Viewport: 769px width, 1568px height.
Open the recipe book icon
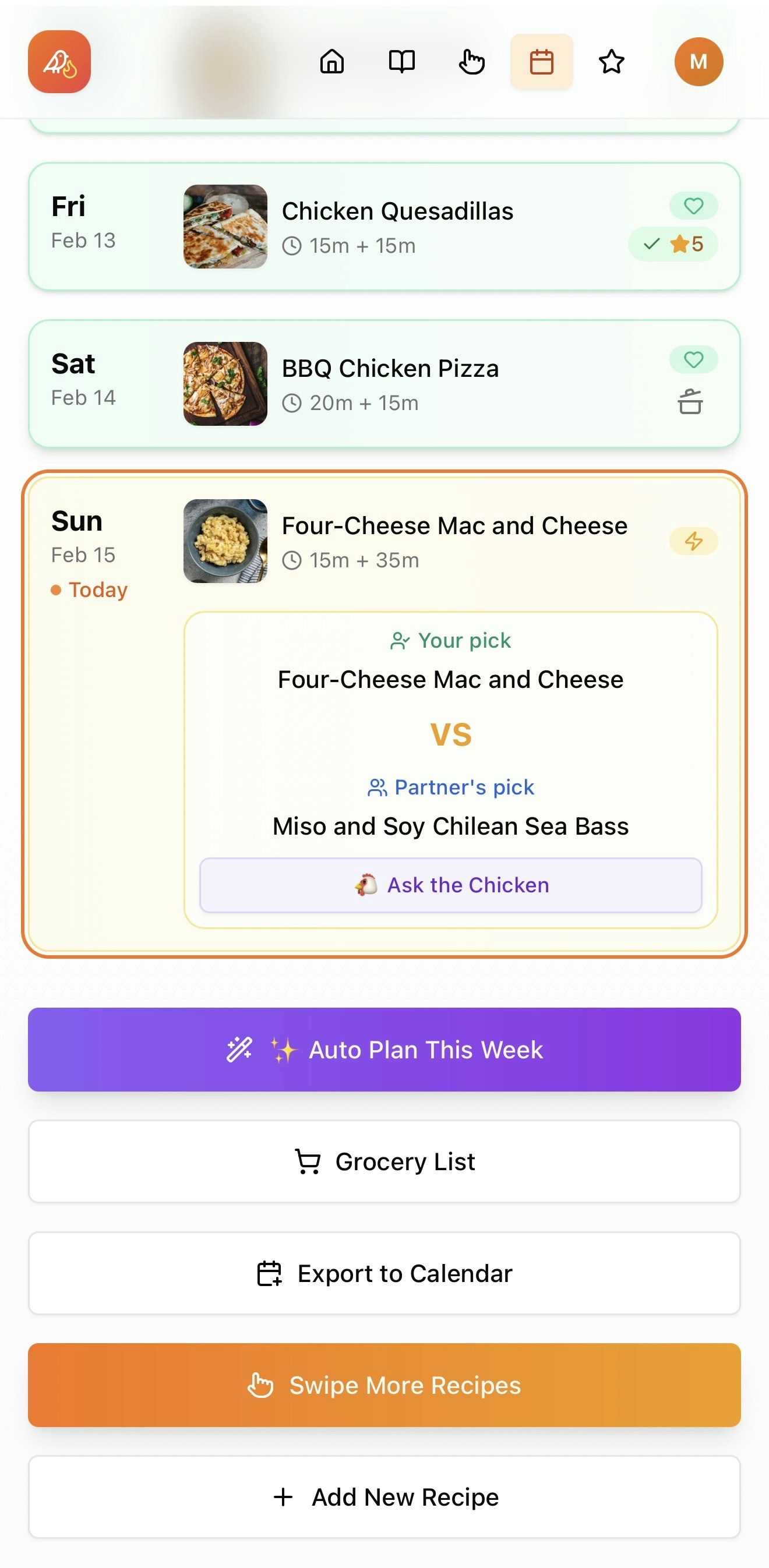402,62
